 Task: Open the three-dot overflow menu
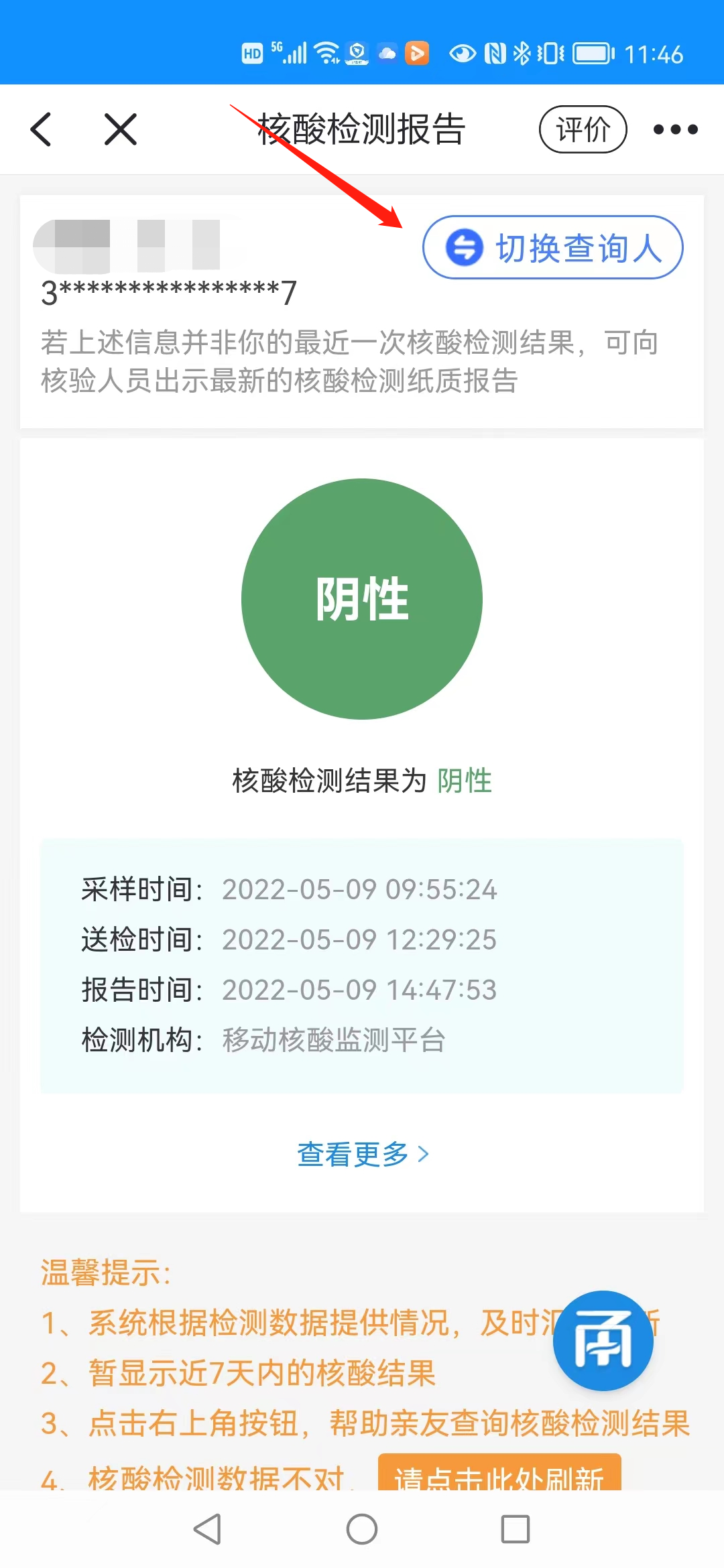675,129
